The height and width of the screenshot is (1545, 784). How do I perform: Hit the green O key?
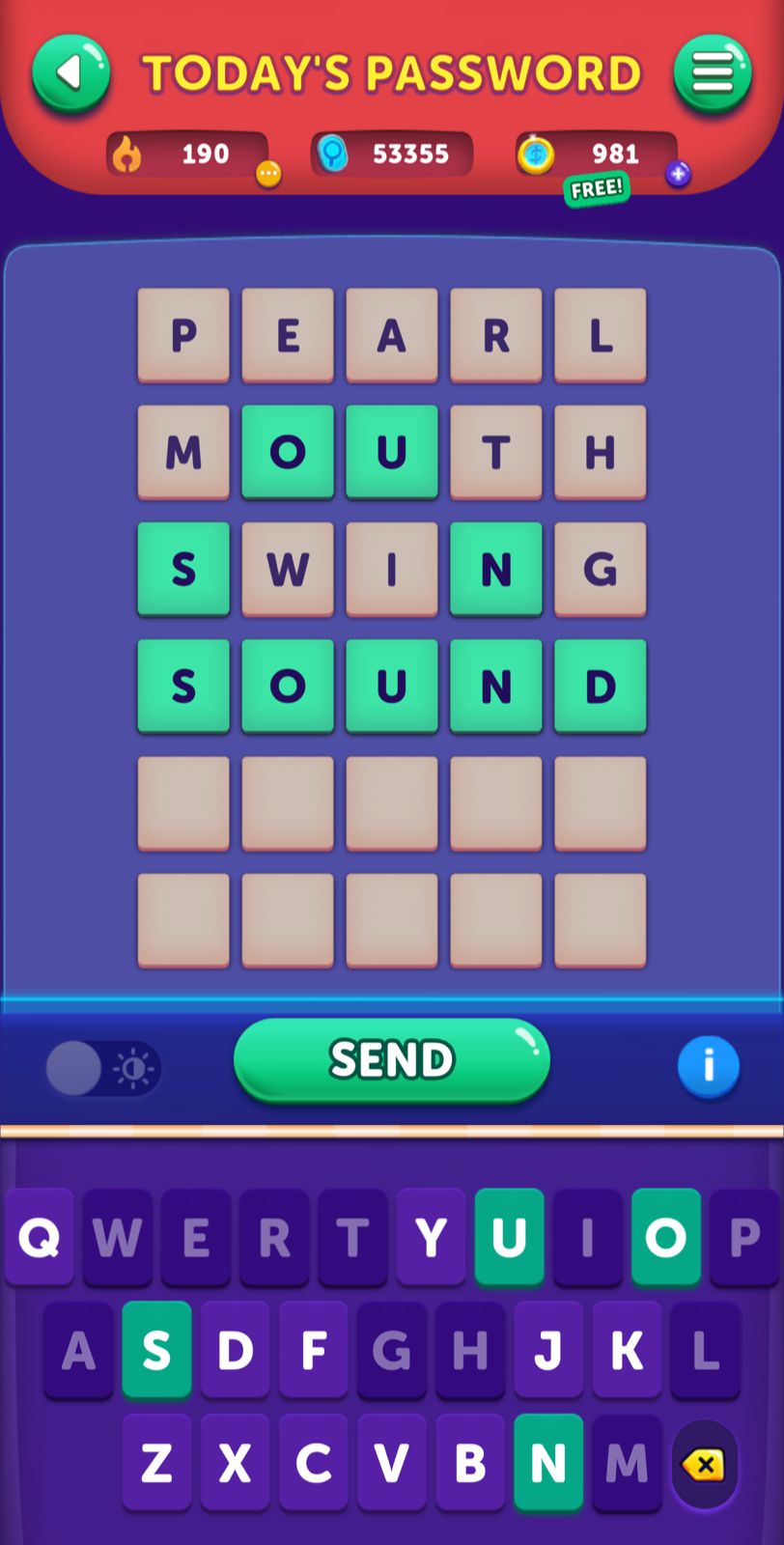point(665,1237)
